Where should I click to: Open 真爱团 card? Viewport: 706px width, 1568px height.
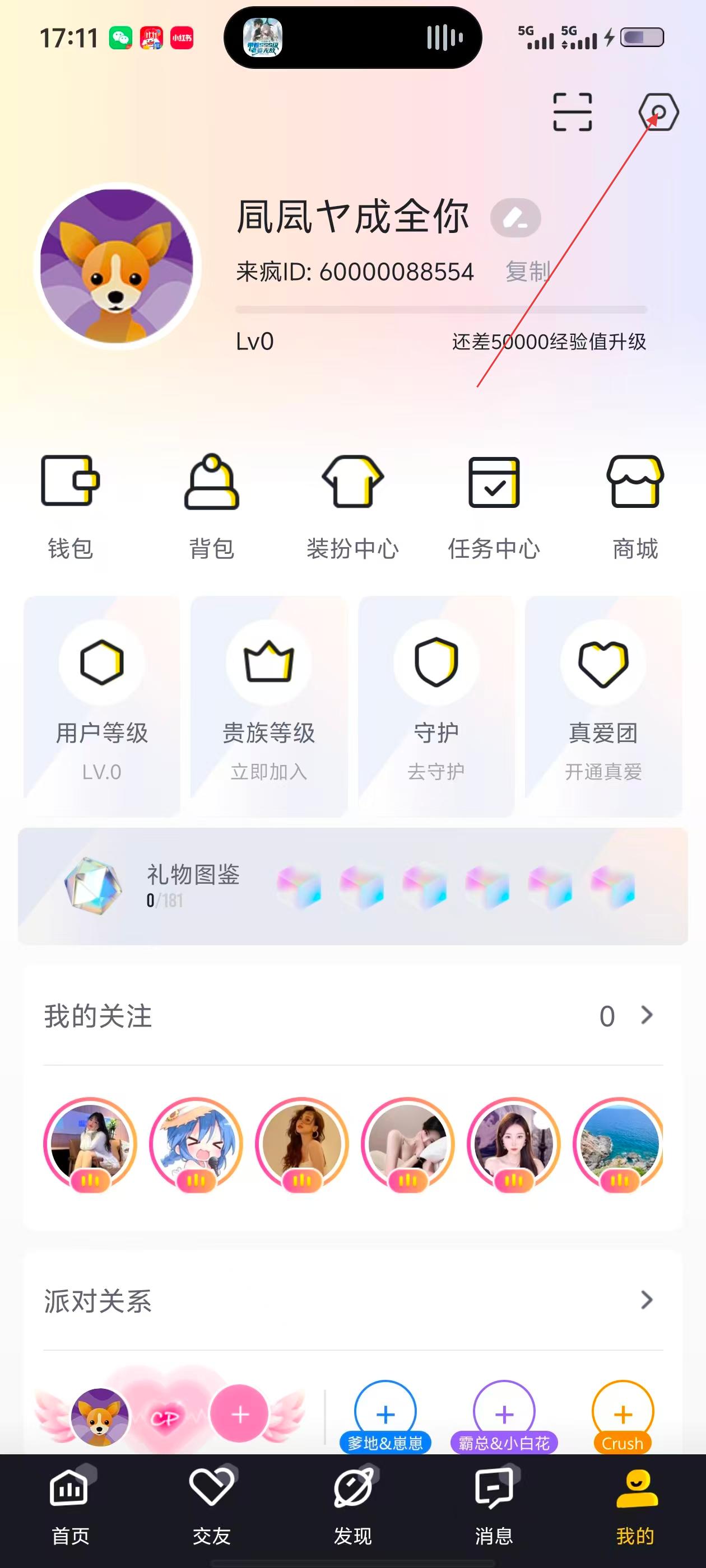[x=603, y=706]
